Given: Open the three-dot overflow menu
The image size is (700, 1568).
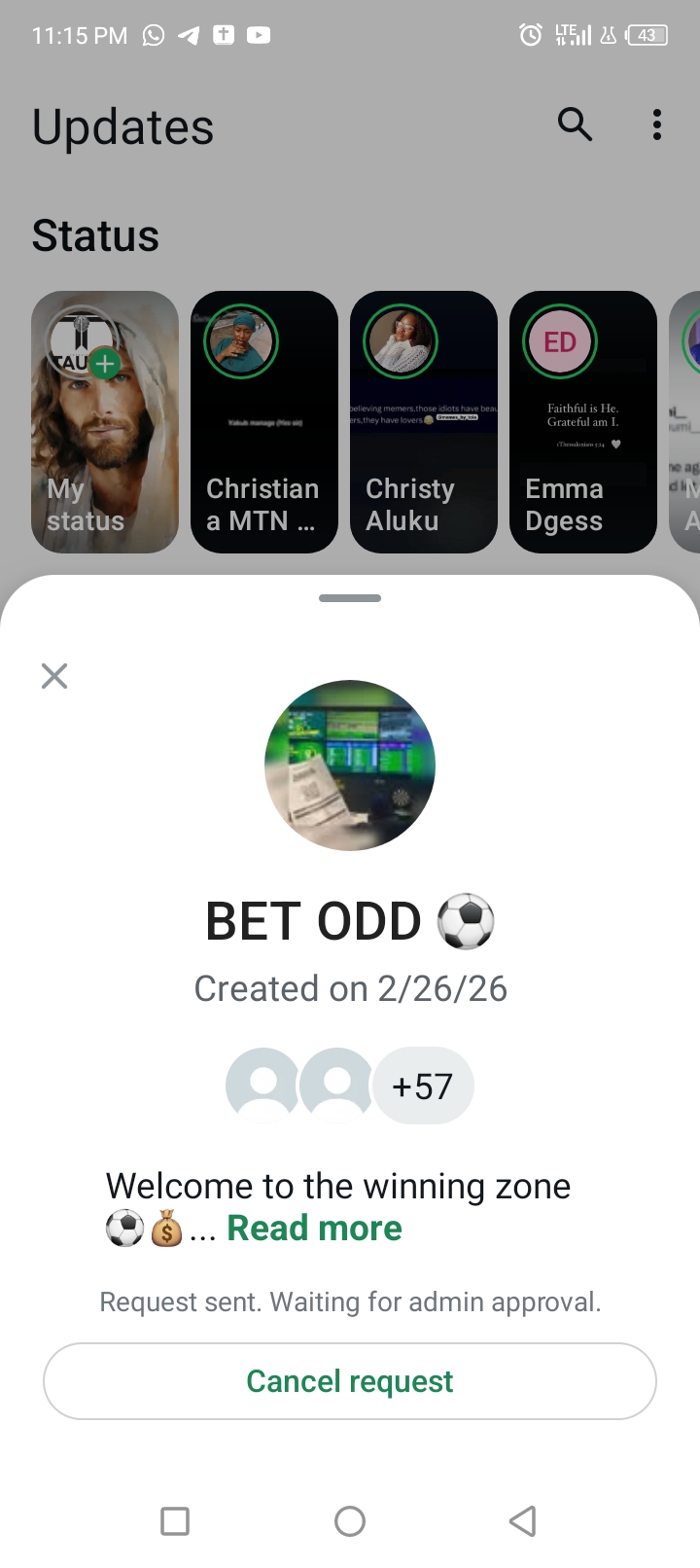Looking at the screenshot, I should 657,125.
